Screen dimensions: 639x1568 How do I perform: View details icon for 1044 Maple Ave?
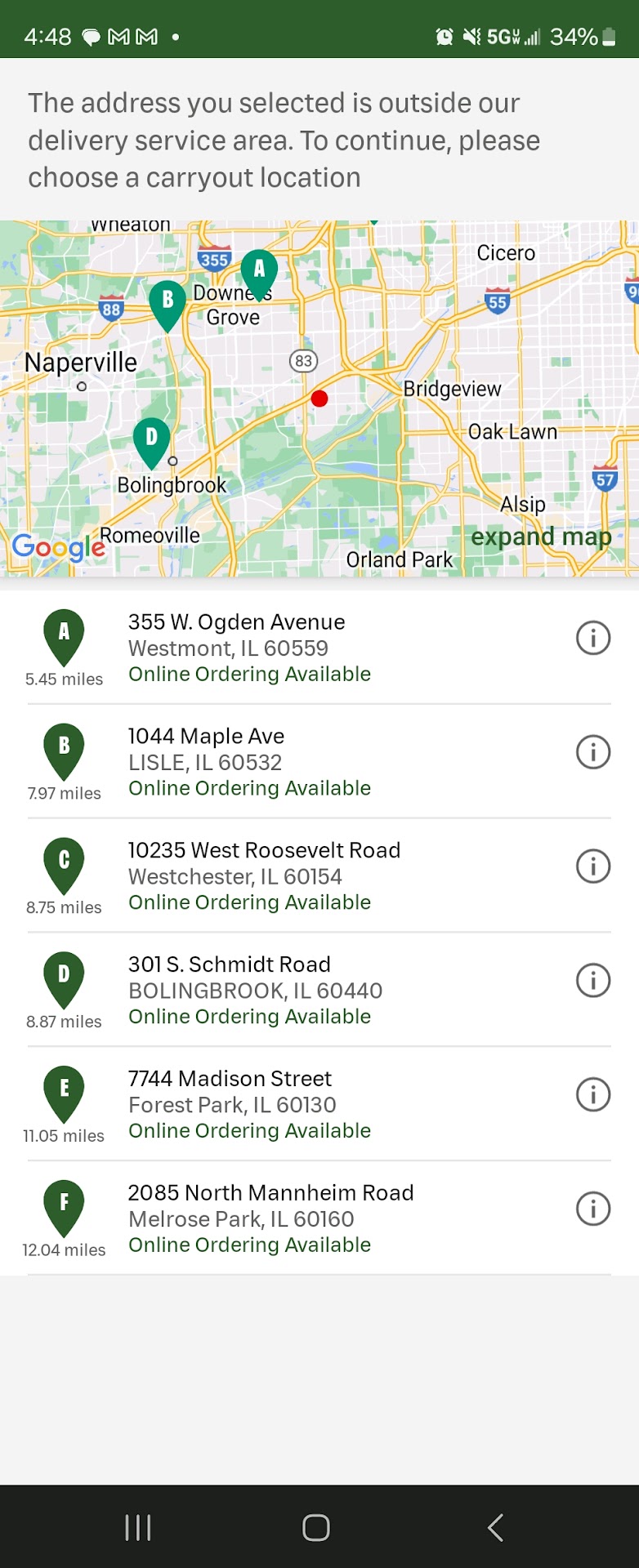click(x=593, y=752)
